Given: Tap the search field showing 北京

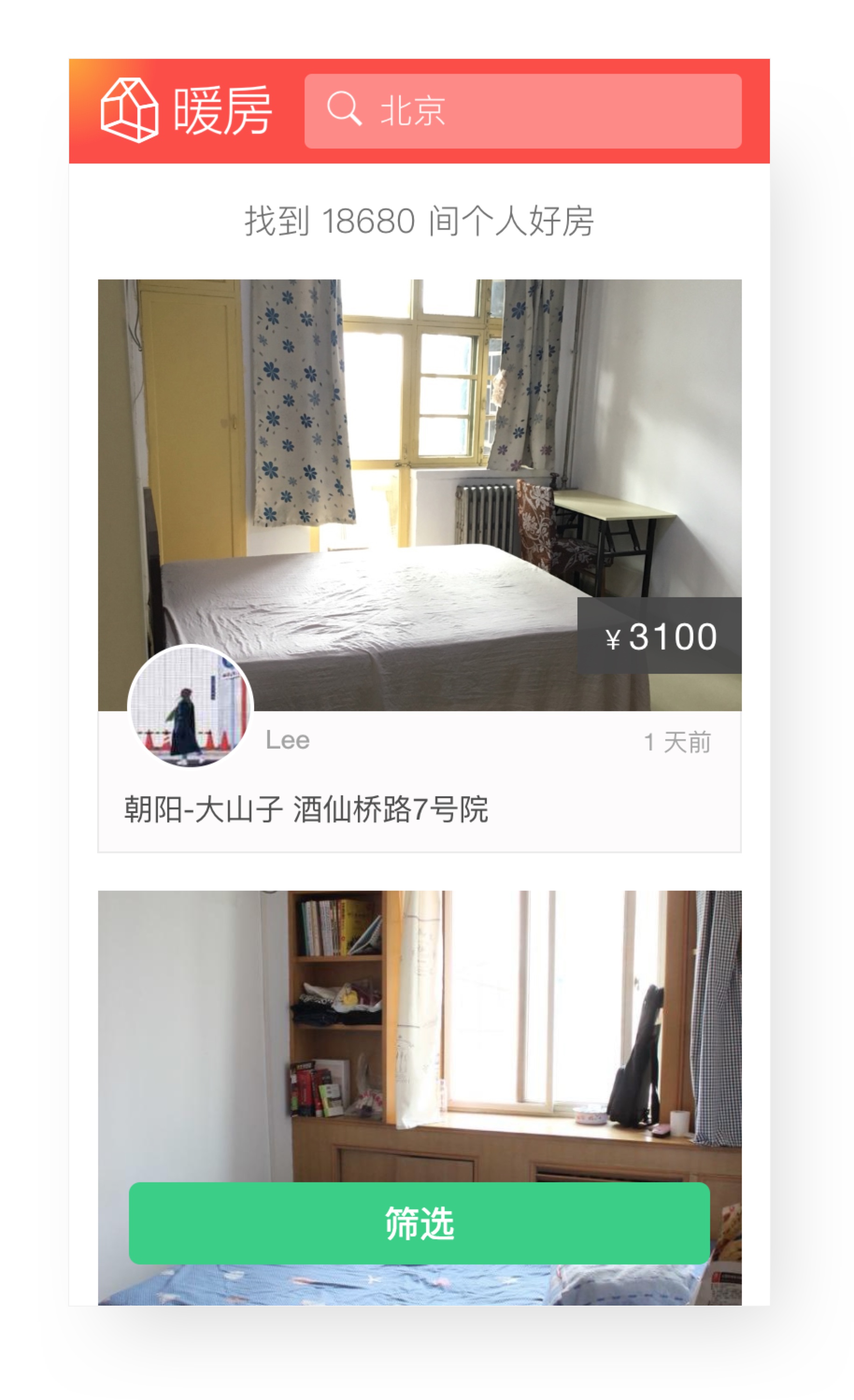Looking at the screenshot, I should [x=523, y=111].
